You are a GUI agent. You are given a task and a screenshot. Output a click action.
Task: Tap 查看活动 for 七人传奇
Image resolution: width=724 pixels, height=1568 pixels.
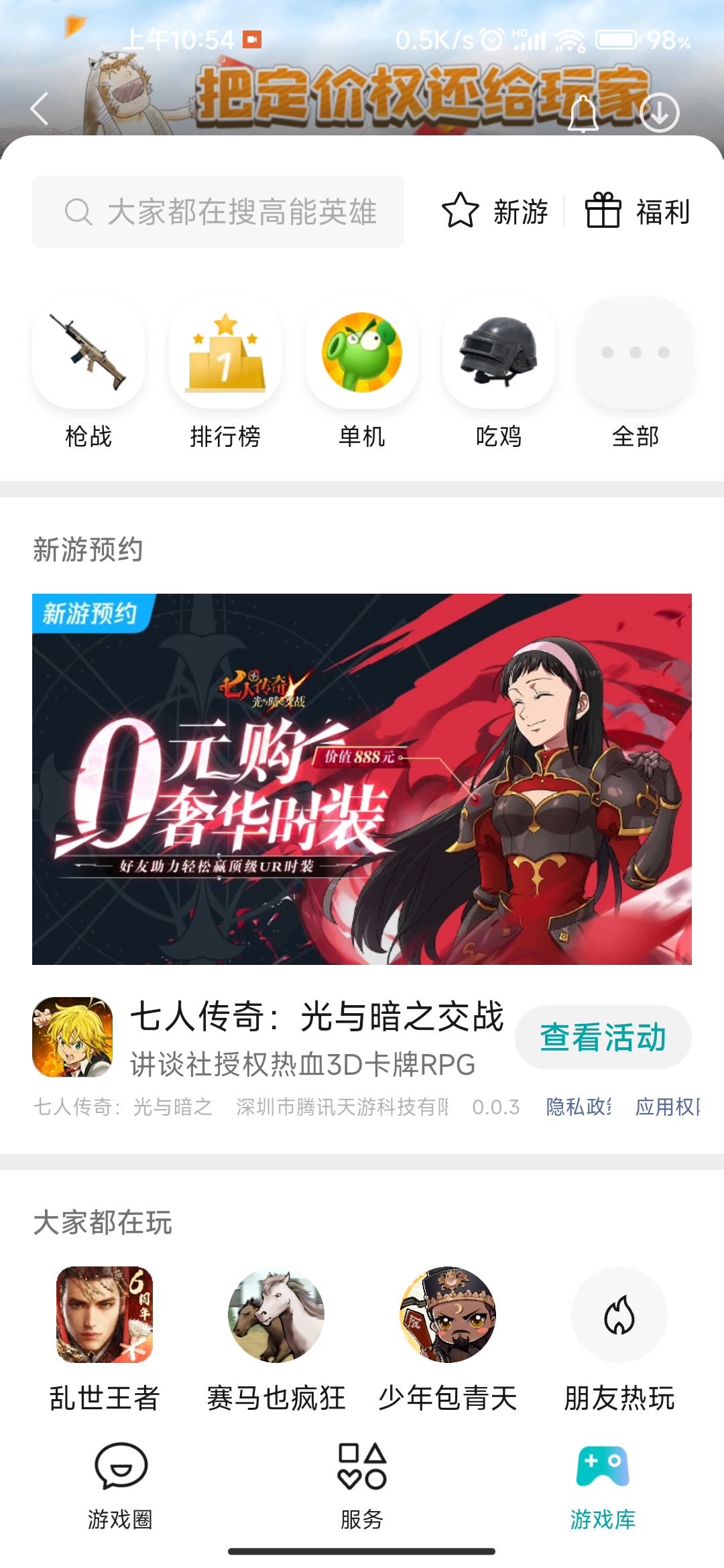[603, 1037]
